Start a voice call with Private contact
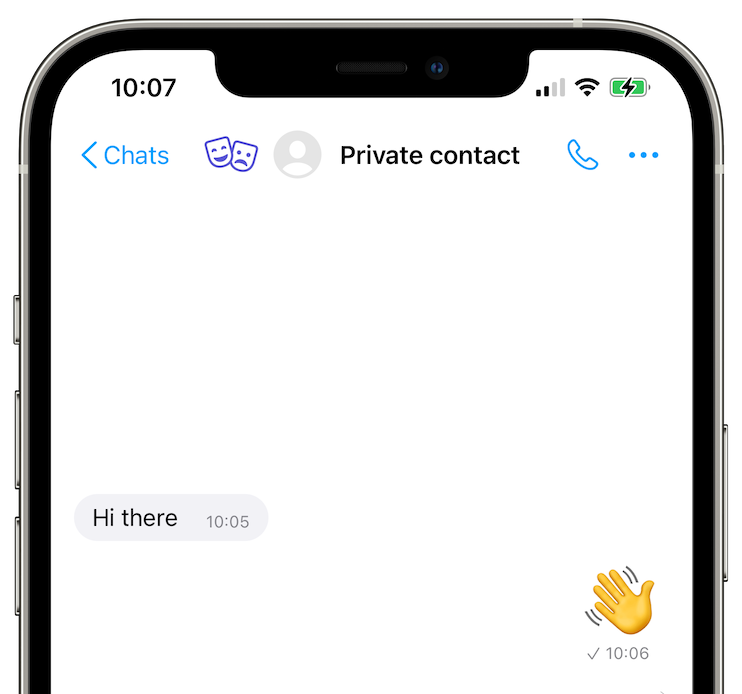 (582, 154)
